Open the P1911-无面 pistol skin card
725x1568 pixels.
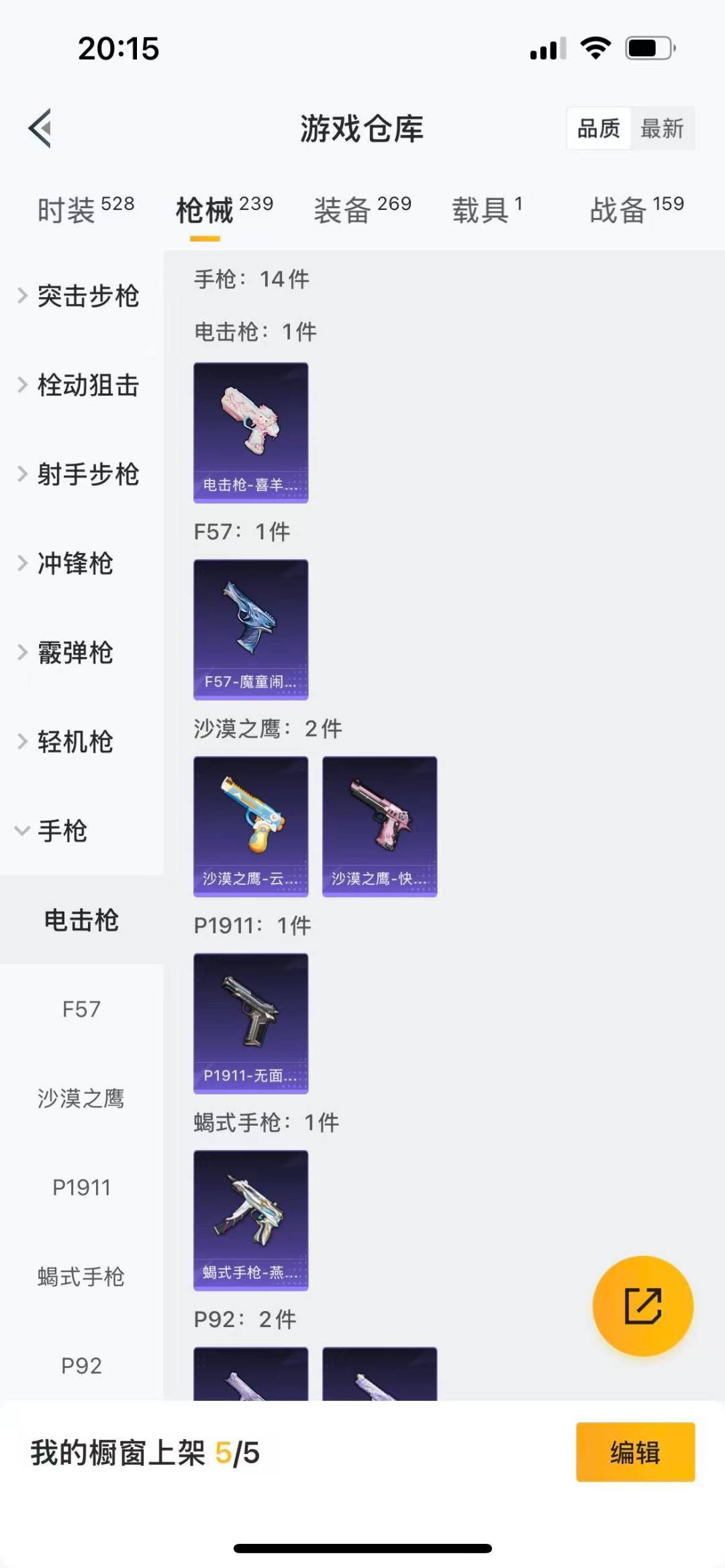pos(250,1023)
